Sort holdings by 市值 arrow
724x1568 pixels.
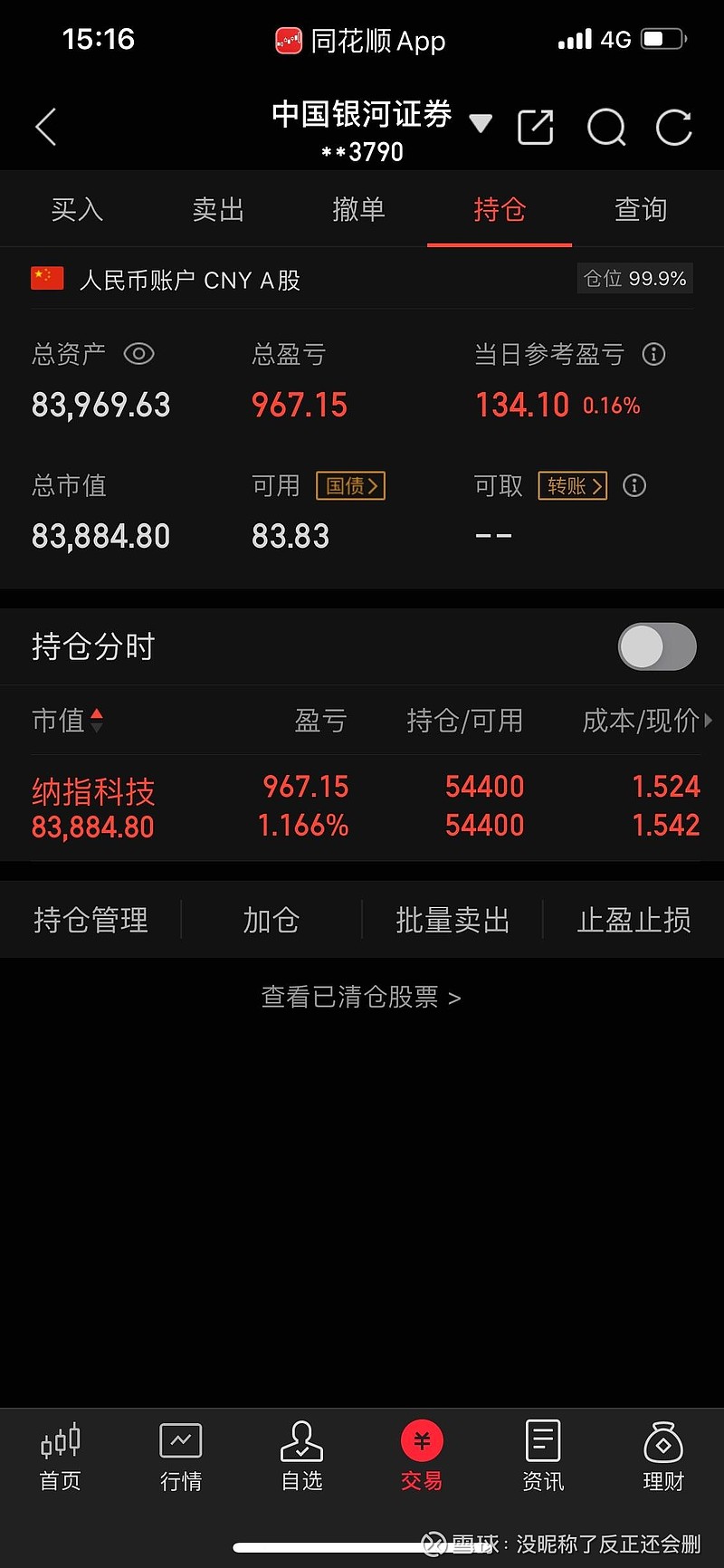[x=95, y=720]
